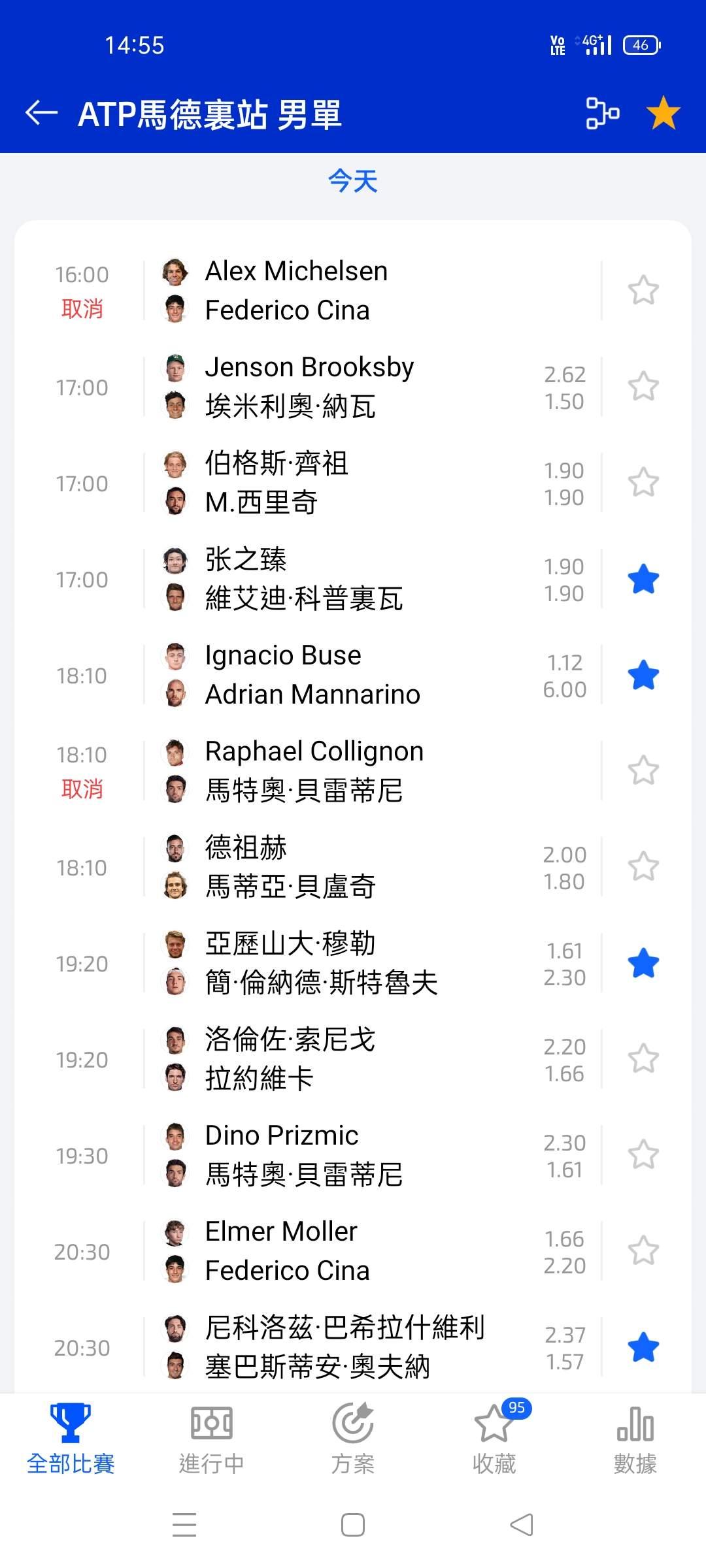The image size is (706, 1568).
Task: Favorite the Alex Michelsen vs Federico Cina match
Action: (x=643, y=290)
